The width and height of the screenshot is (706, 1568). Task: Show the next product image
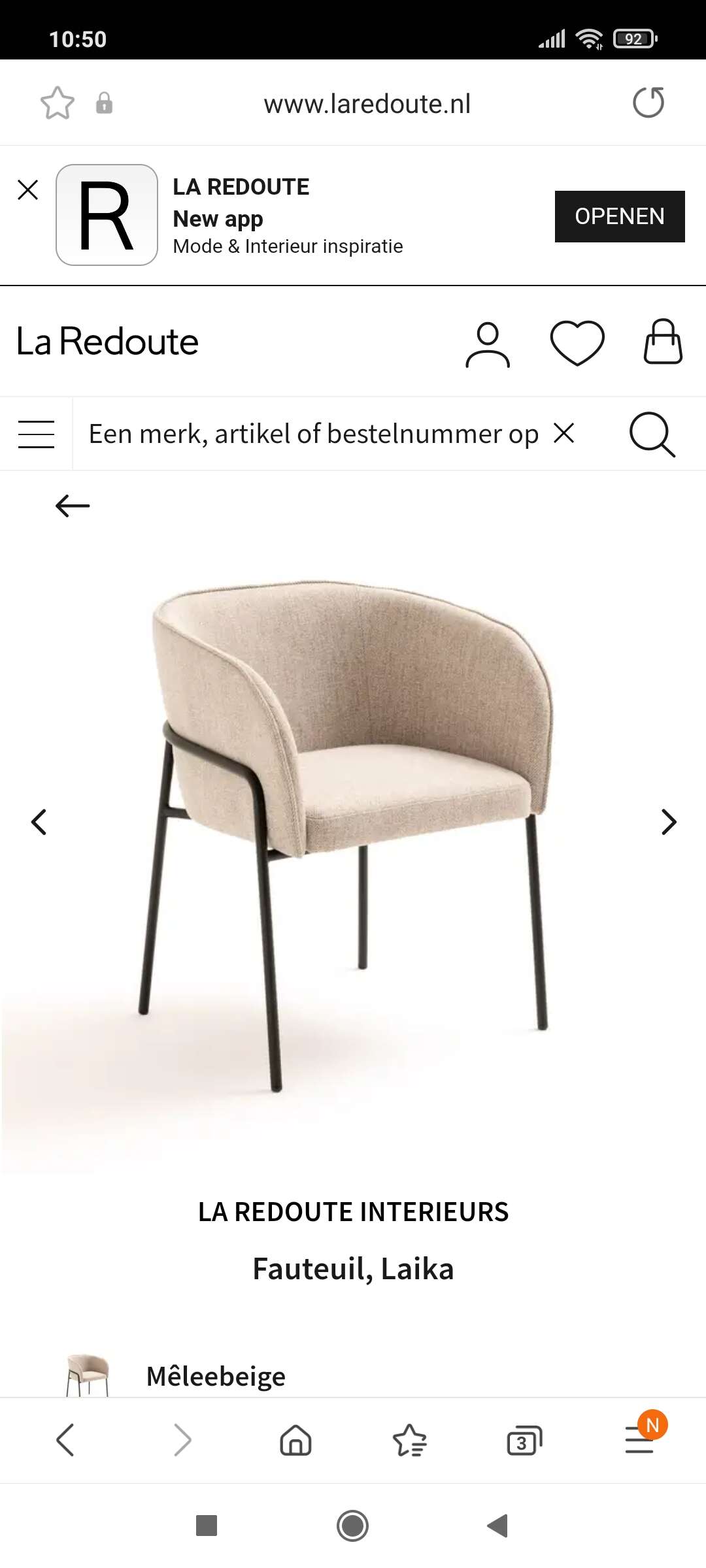(668, 822)
